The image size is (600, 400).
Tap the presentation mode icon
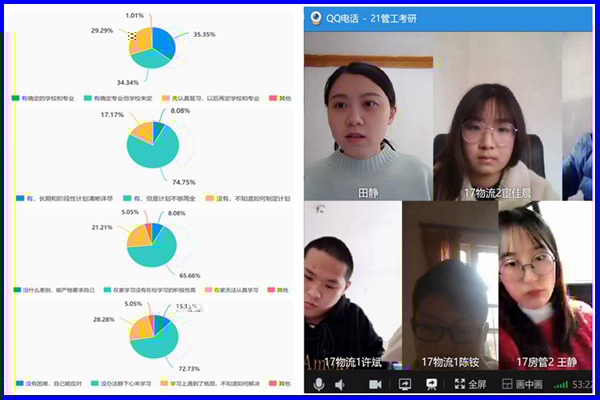[x=431, y=384]
